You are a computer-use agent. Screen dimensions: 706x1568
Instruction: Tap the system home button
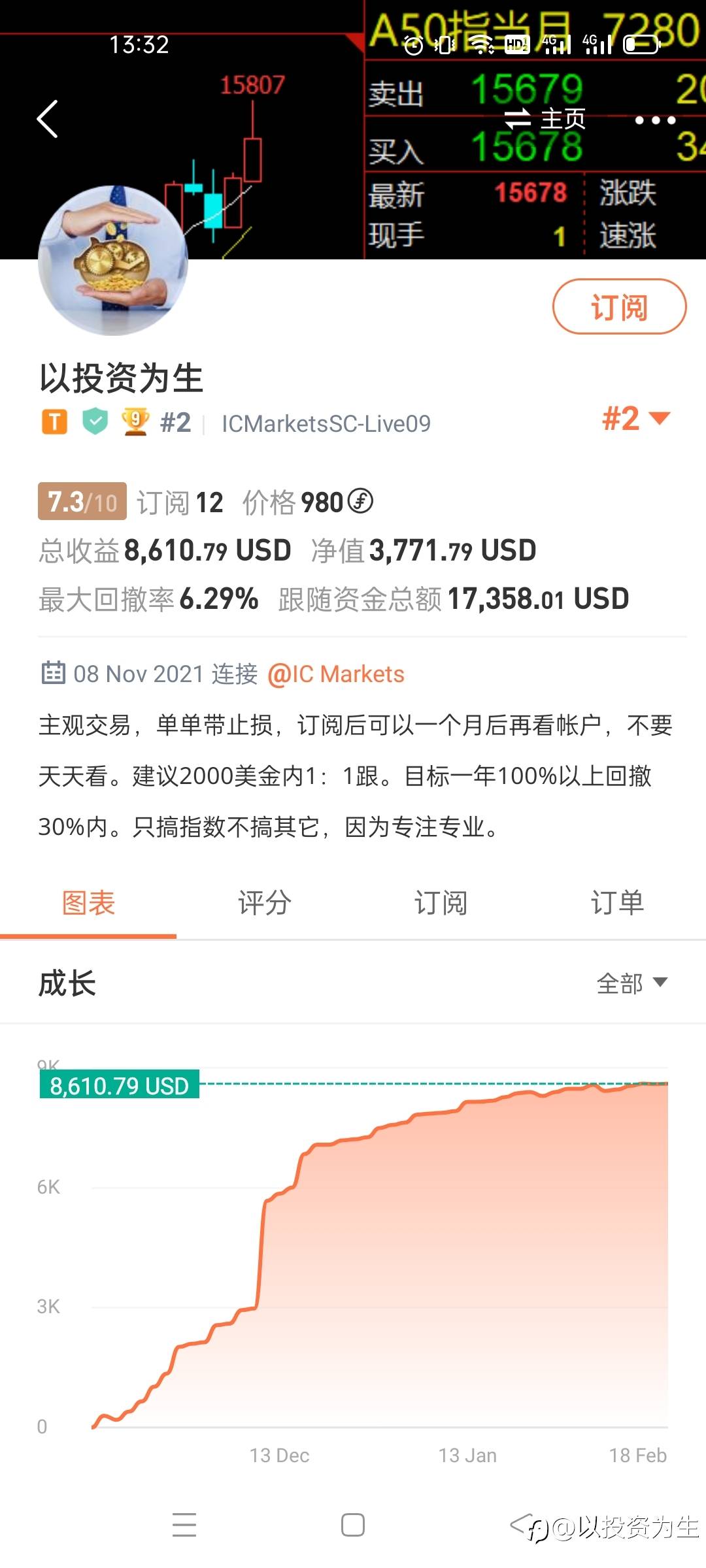pos(353,1525)
